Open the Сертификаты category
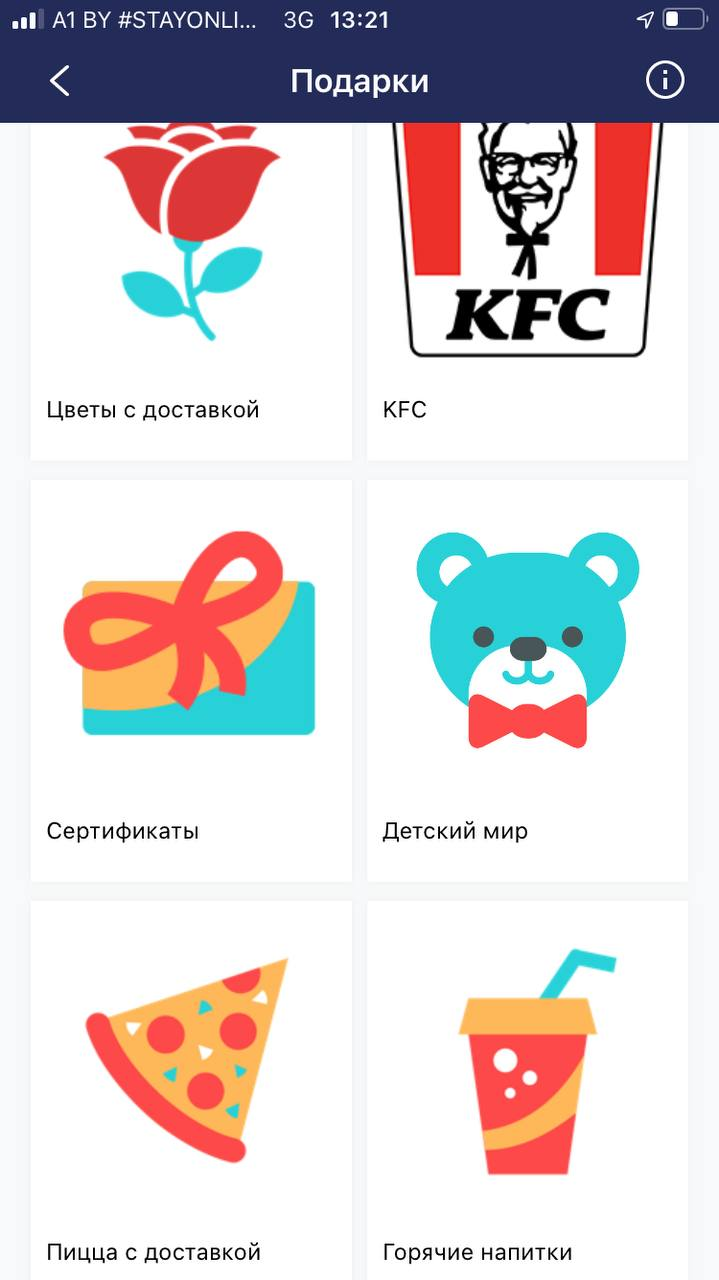Screen dimensions: 719x1280 tap(191, 680)
